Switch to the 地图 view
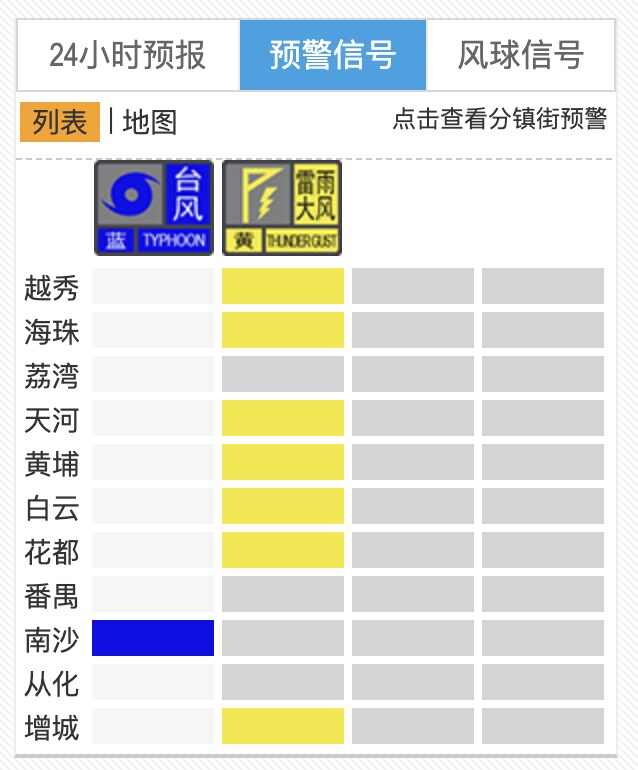 pyautogui.click(x=149, y=122)
